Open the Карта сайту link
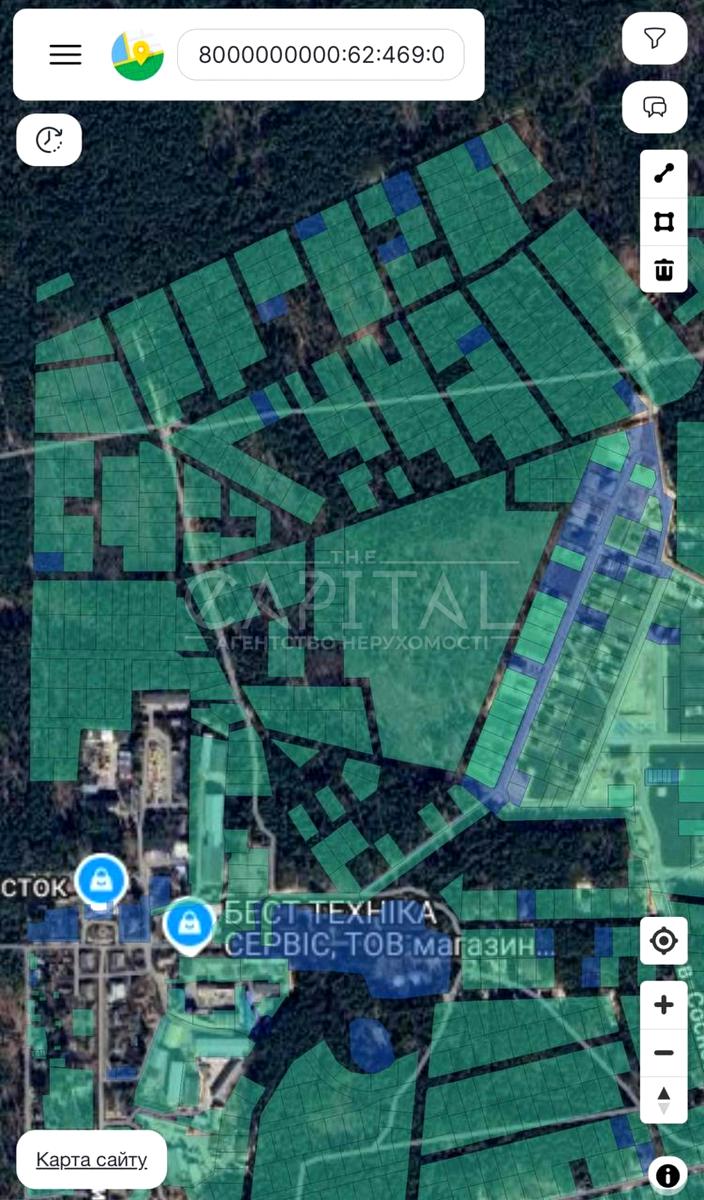704x1200 pixels. point(92,1160)
